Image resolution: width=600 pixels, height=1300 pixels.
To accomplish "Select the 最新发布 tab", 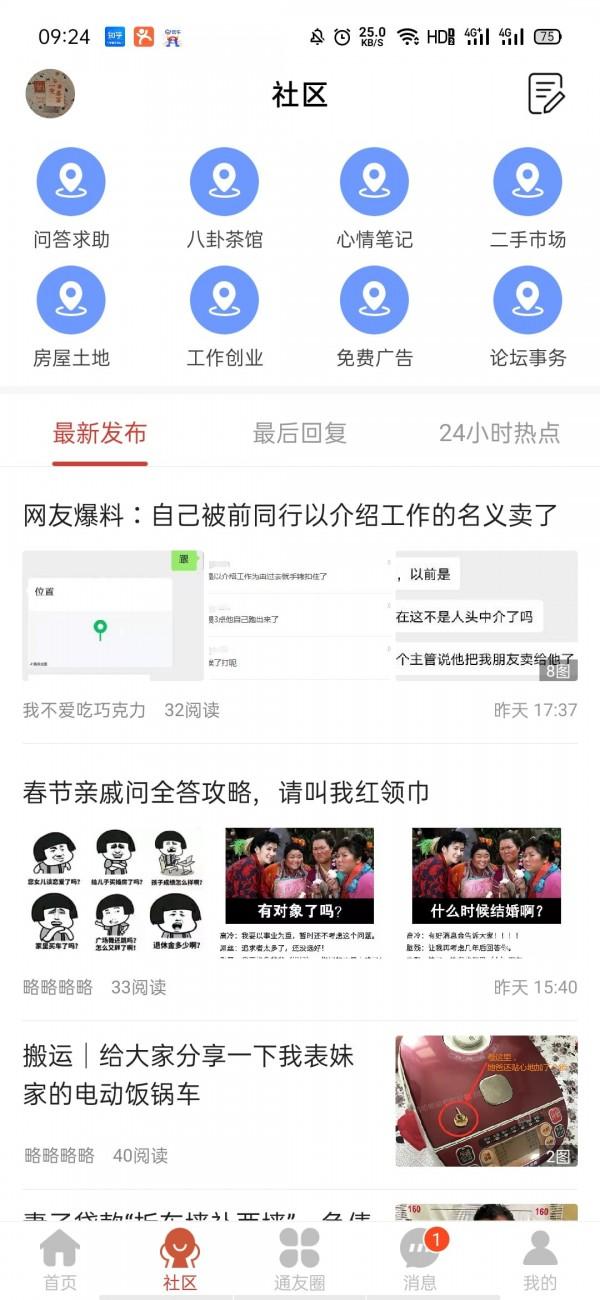I will 100,433.
